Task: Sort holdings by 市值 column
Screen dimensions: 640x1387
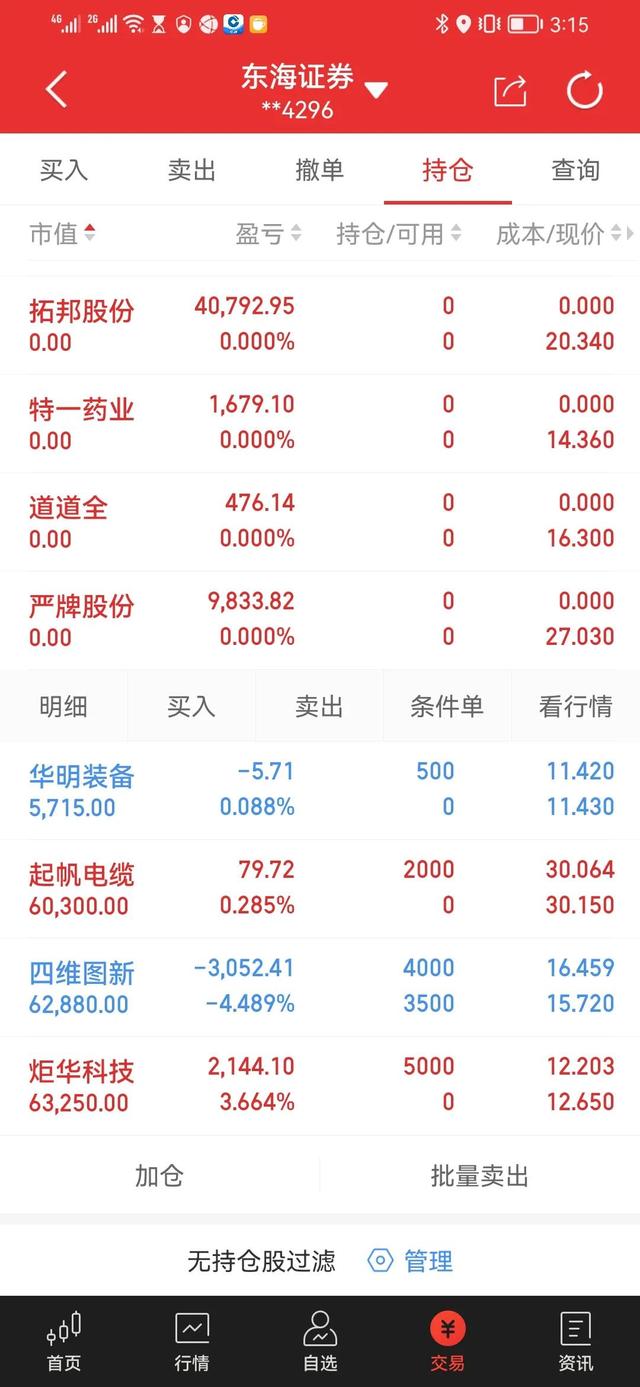Action: coord(62,234)
